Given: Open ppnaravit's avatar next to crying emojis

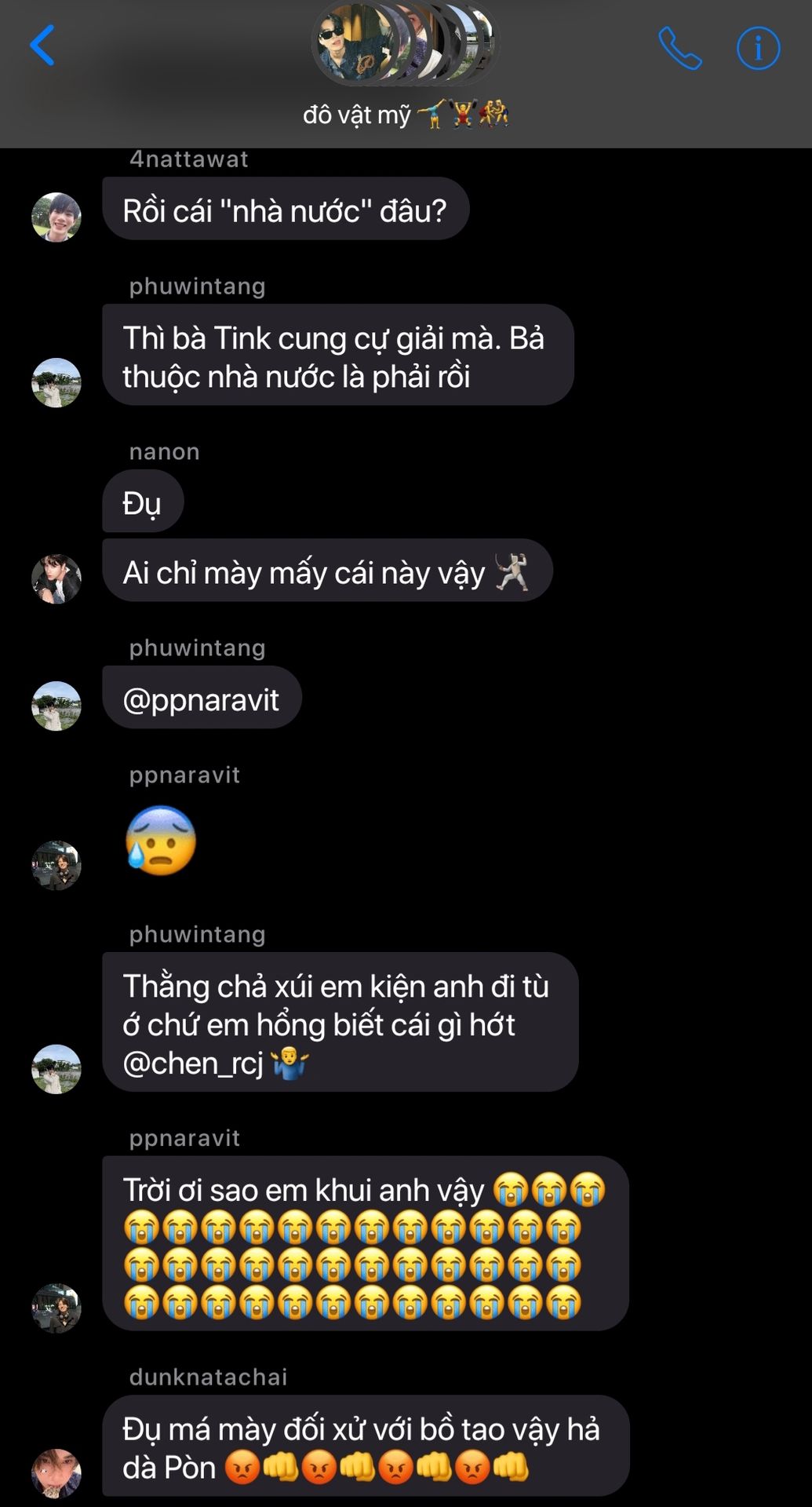Looking at the screenshot, I should 56,1308.
